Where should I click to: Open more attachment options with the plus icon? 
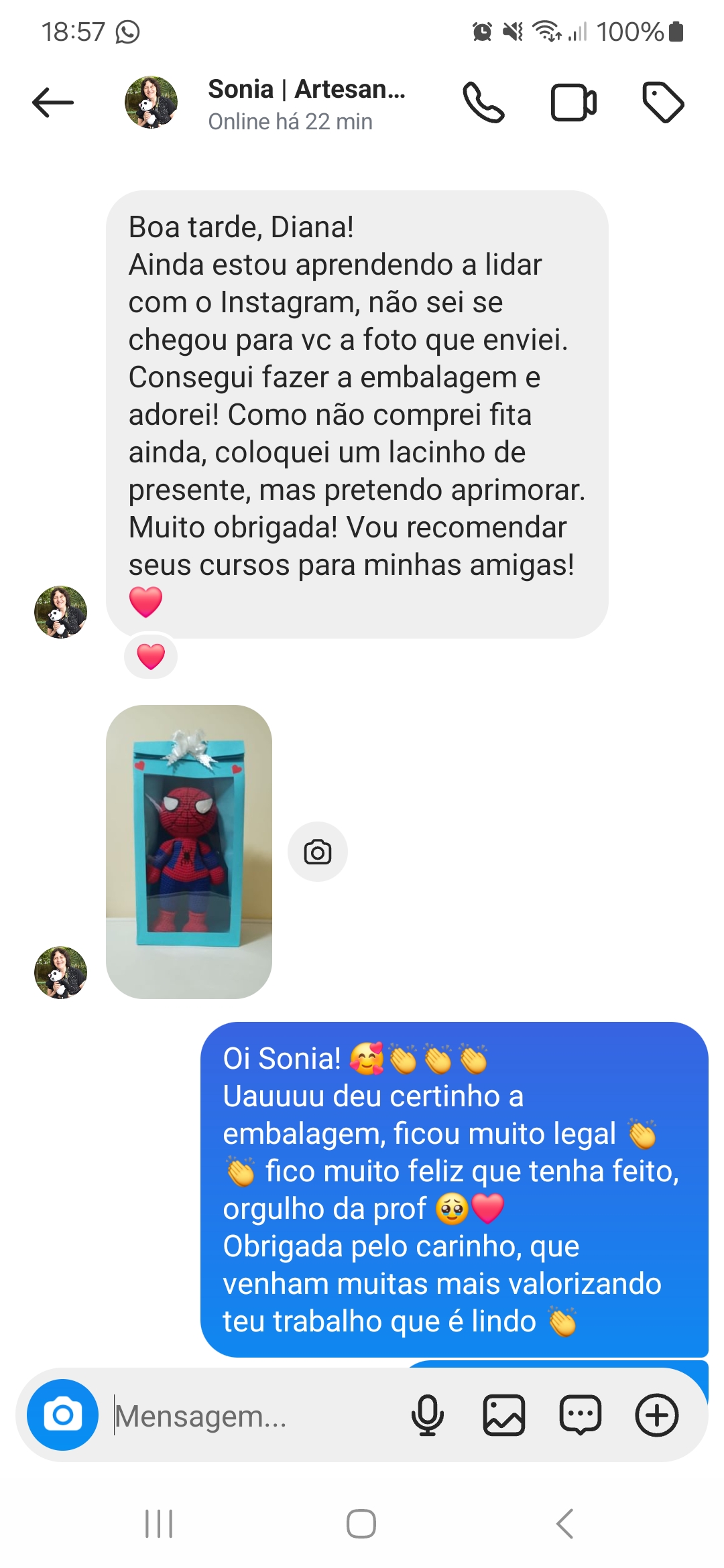click(x=658, y=1415)
